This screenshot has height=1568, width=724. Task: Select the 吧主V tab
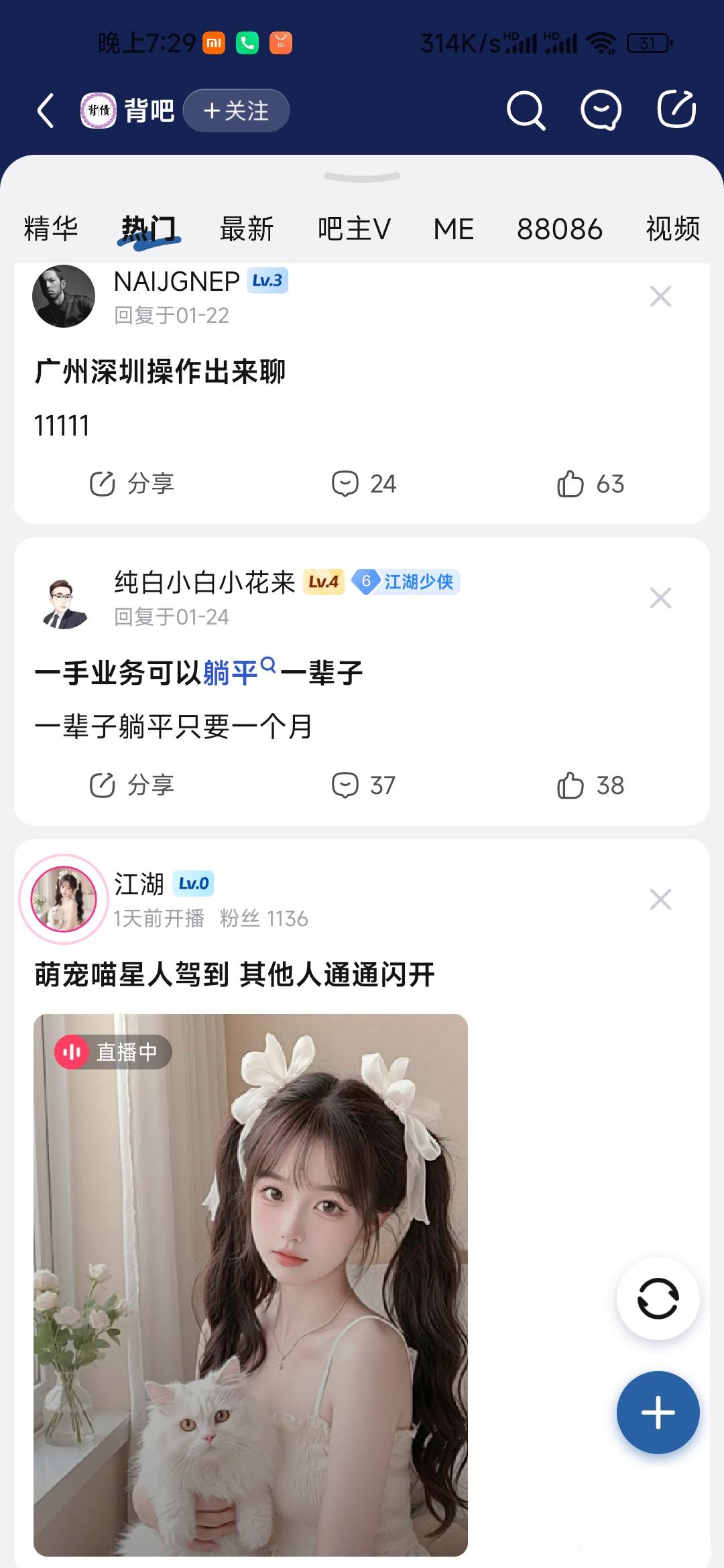[x=354, y=229]
